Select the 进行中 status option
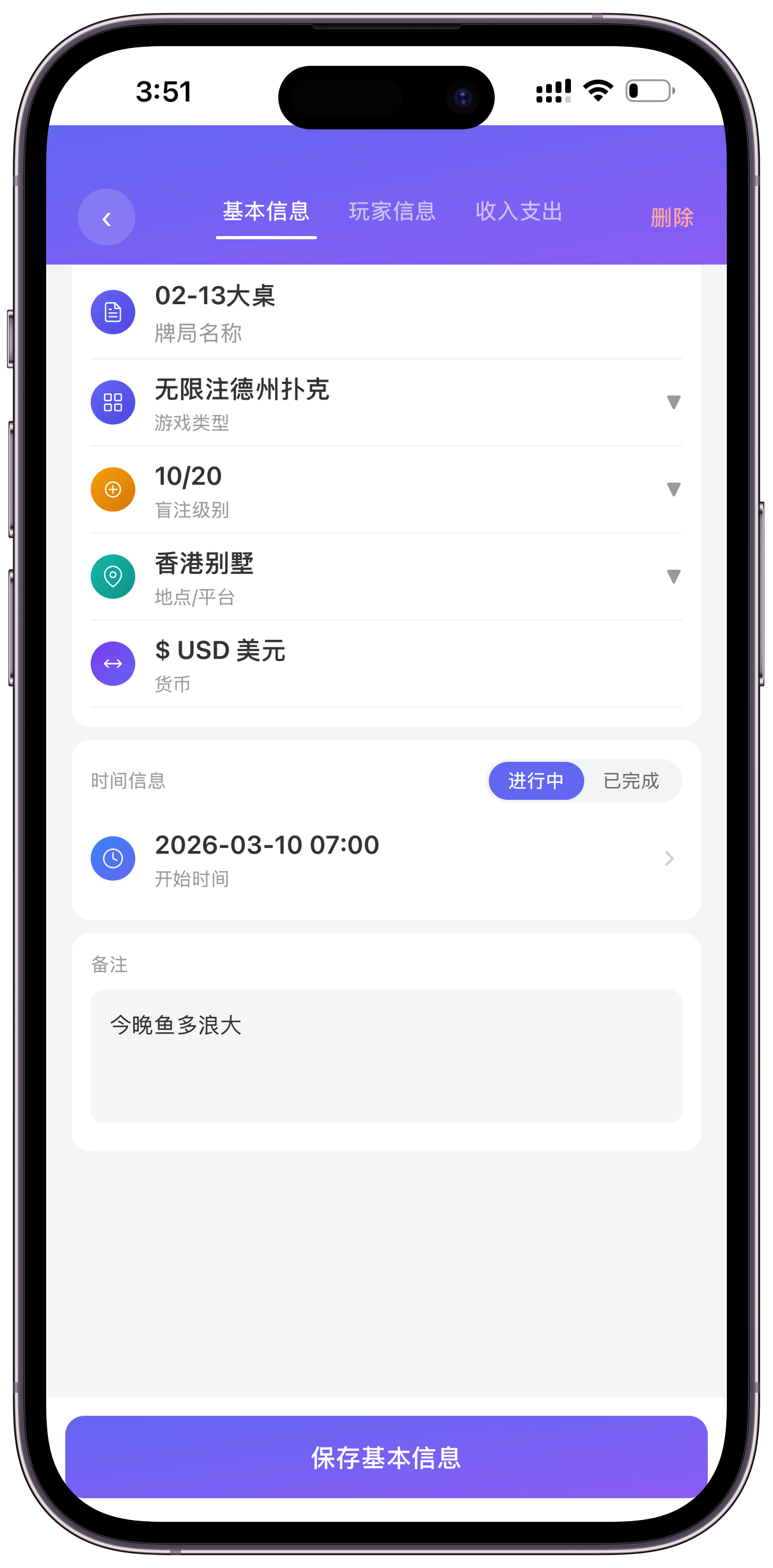This screenshot has width=773, height=1568. click(536, 781)
